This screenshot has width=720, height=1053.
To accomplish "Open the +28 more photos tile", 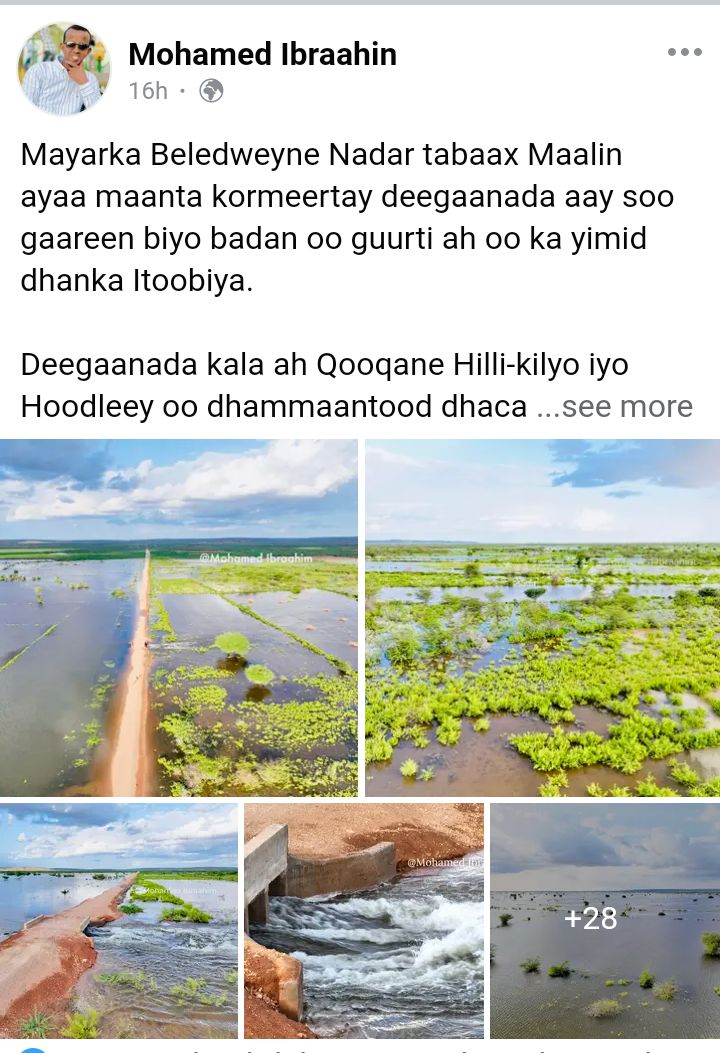I will point(604,920).
